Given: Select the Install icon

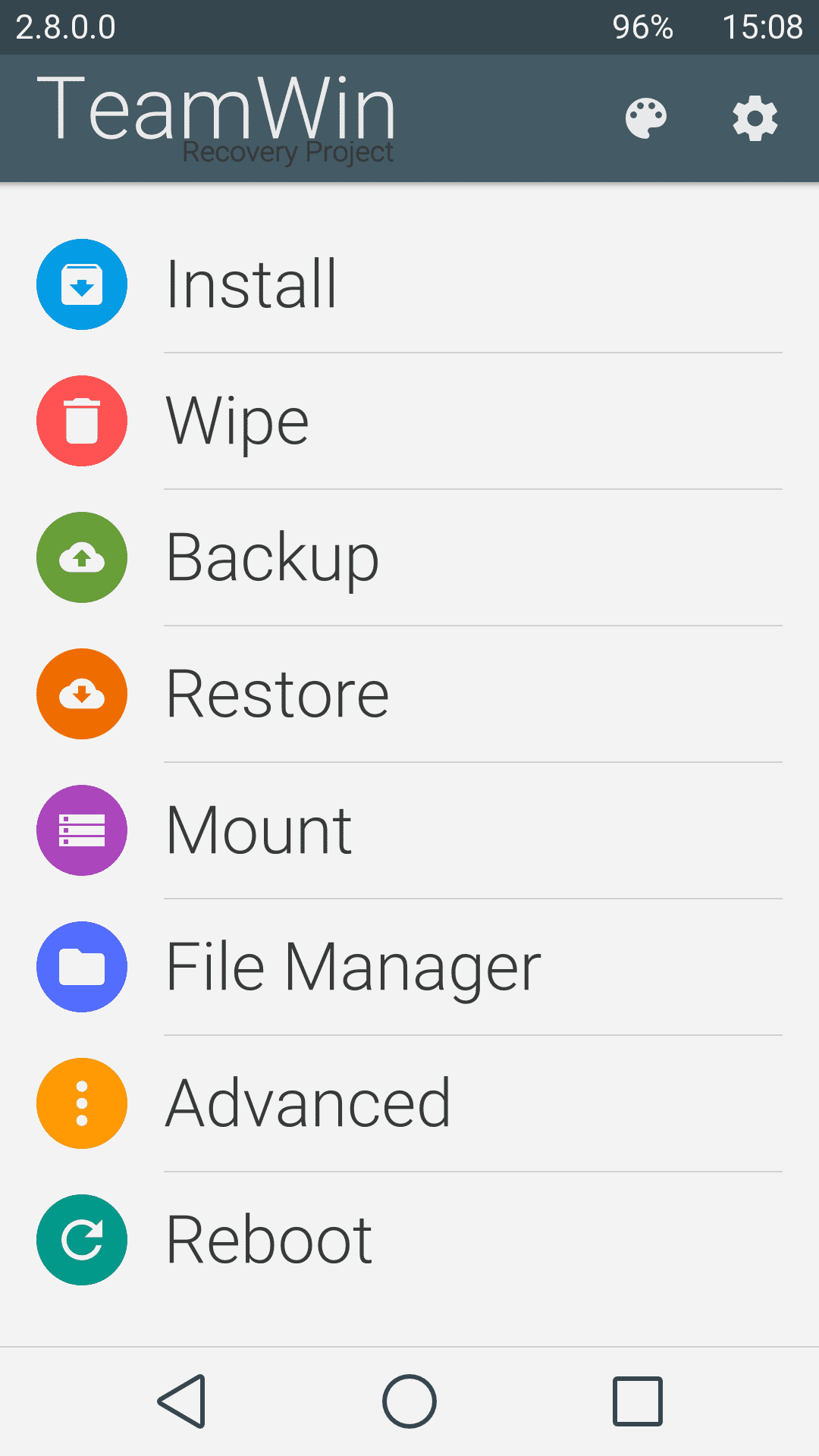Looking at the screenshot, I should click(x=81, y=284).
